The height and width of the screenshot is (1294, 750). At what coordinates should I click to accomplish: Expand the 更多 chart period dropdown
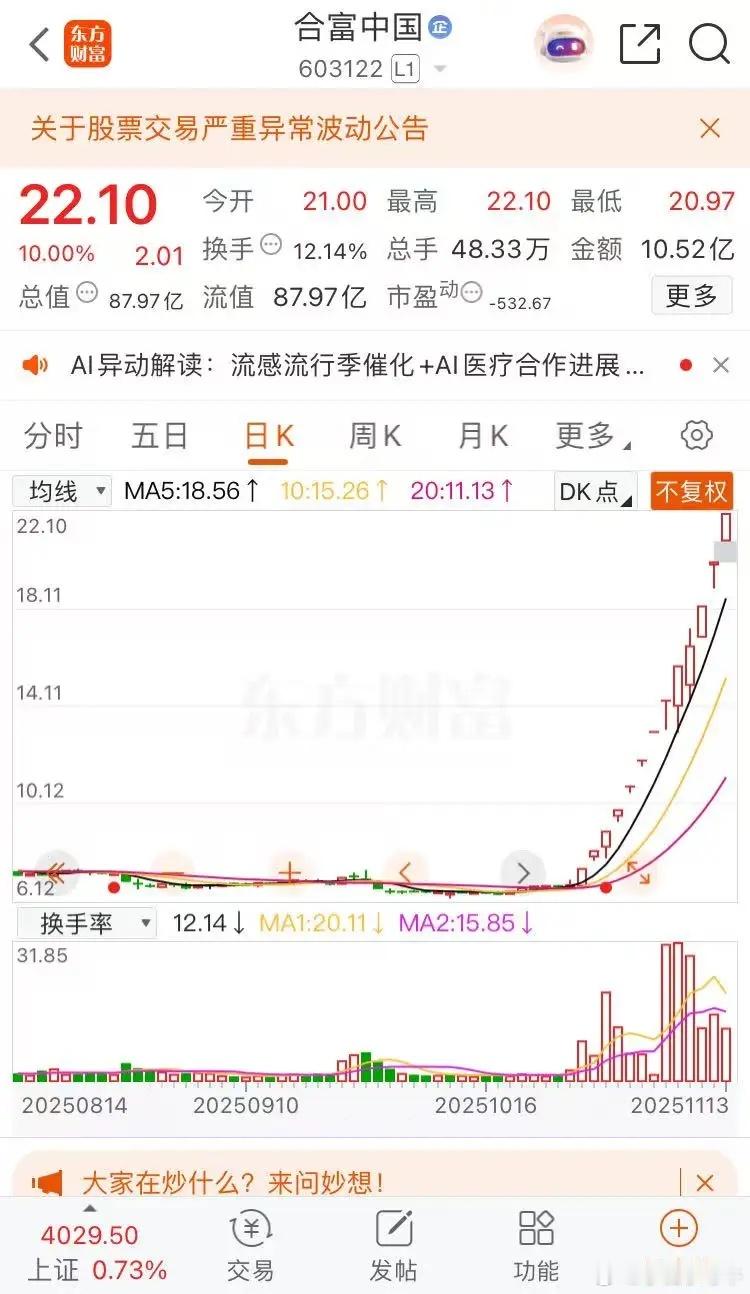592,436
